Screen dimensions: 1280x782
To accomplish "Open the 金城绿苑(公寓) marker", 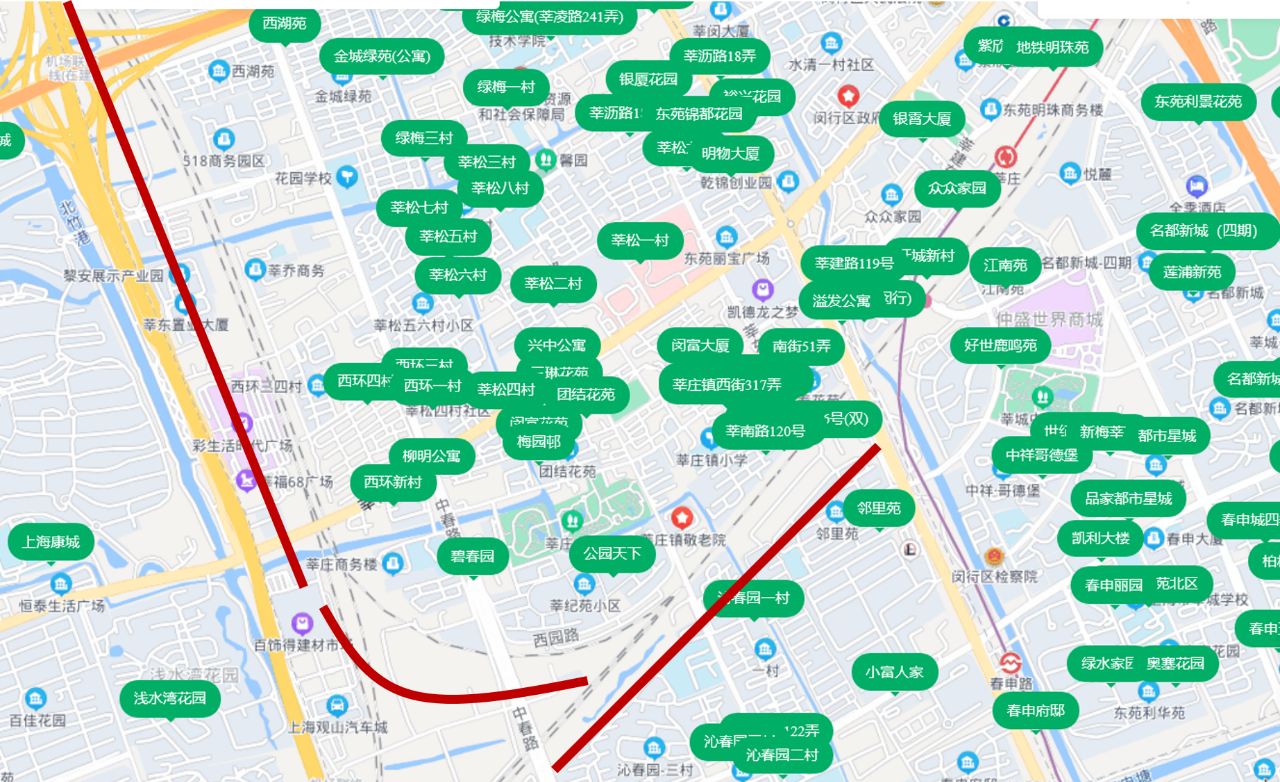I will pyautogui.click(x=381, y=57).
